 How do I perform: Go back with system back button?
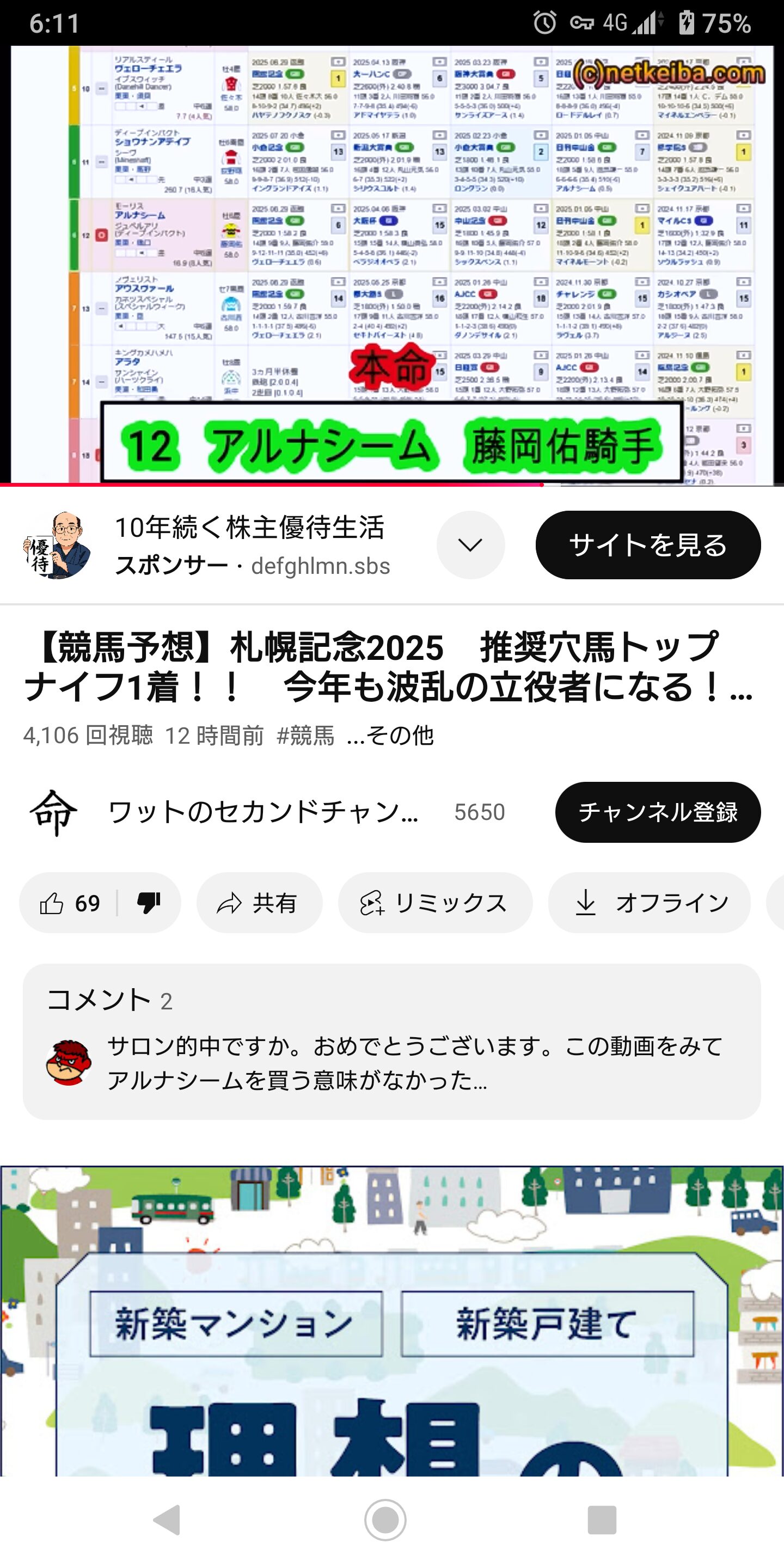click(x=167, y=1520)
